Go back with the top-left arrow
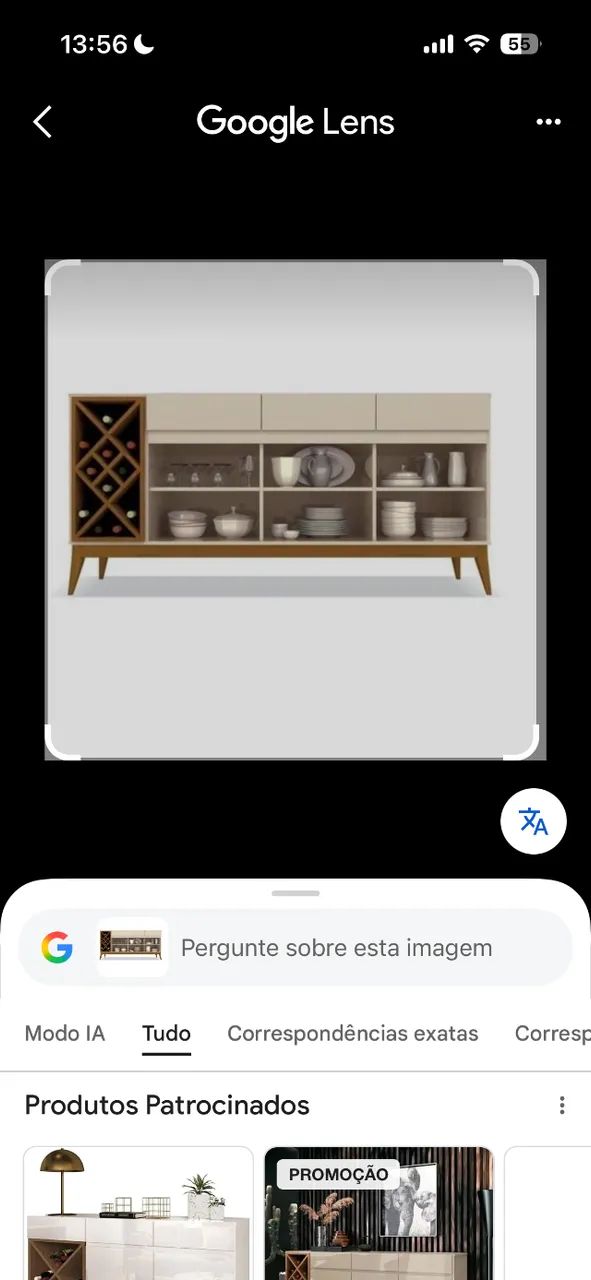Image resolution: width=591 pixels, height=1280 pixels. [x=42, y=122]
